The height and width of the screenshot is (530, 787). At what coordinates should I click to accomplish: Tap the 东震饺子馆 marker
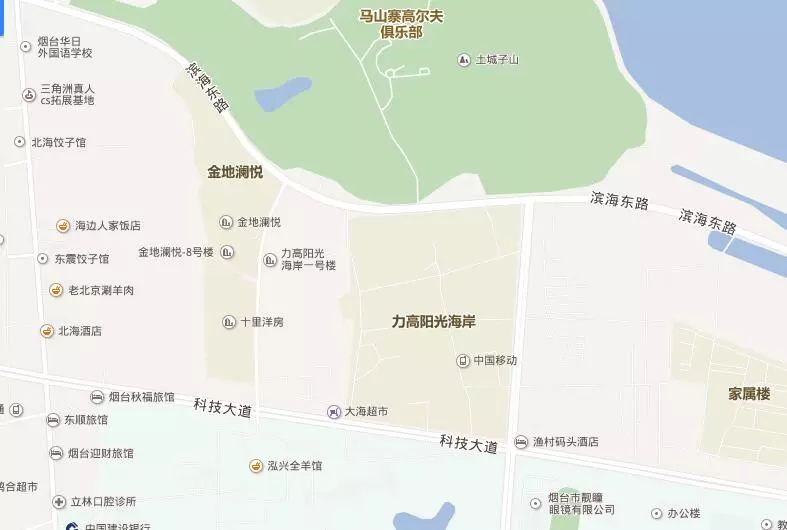[x=43, y=259]
